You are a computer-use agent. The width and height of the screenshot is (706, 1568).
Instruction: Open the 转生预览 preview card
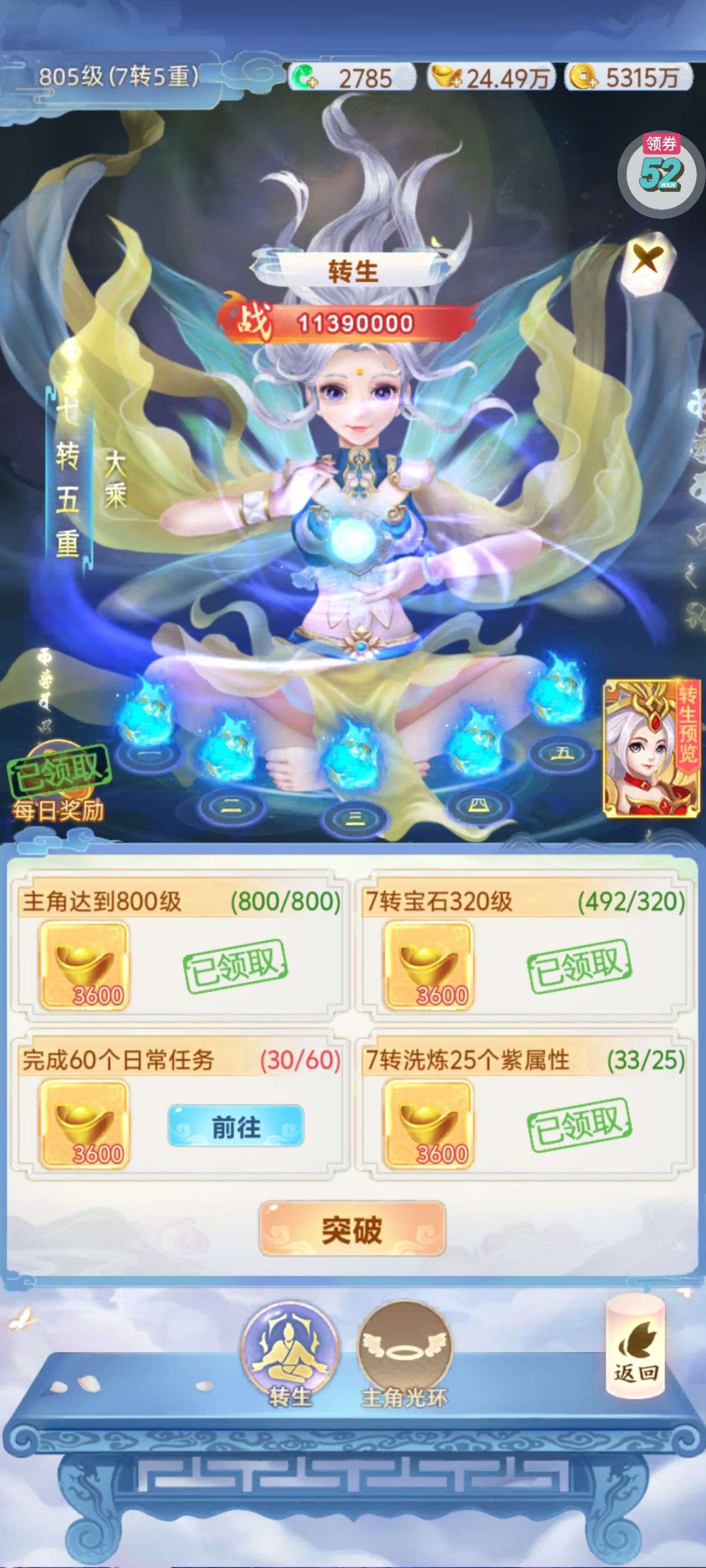coord(652,749)
